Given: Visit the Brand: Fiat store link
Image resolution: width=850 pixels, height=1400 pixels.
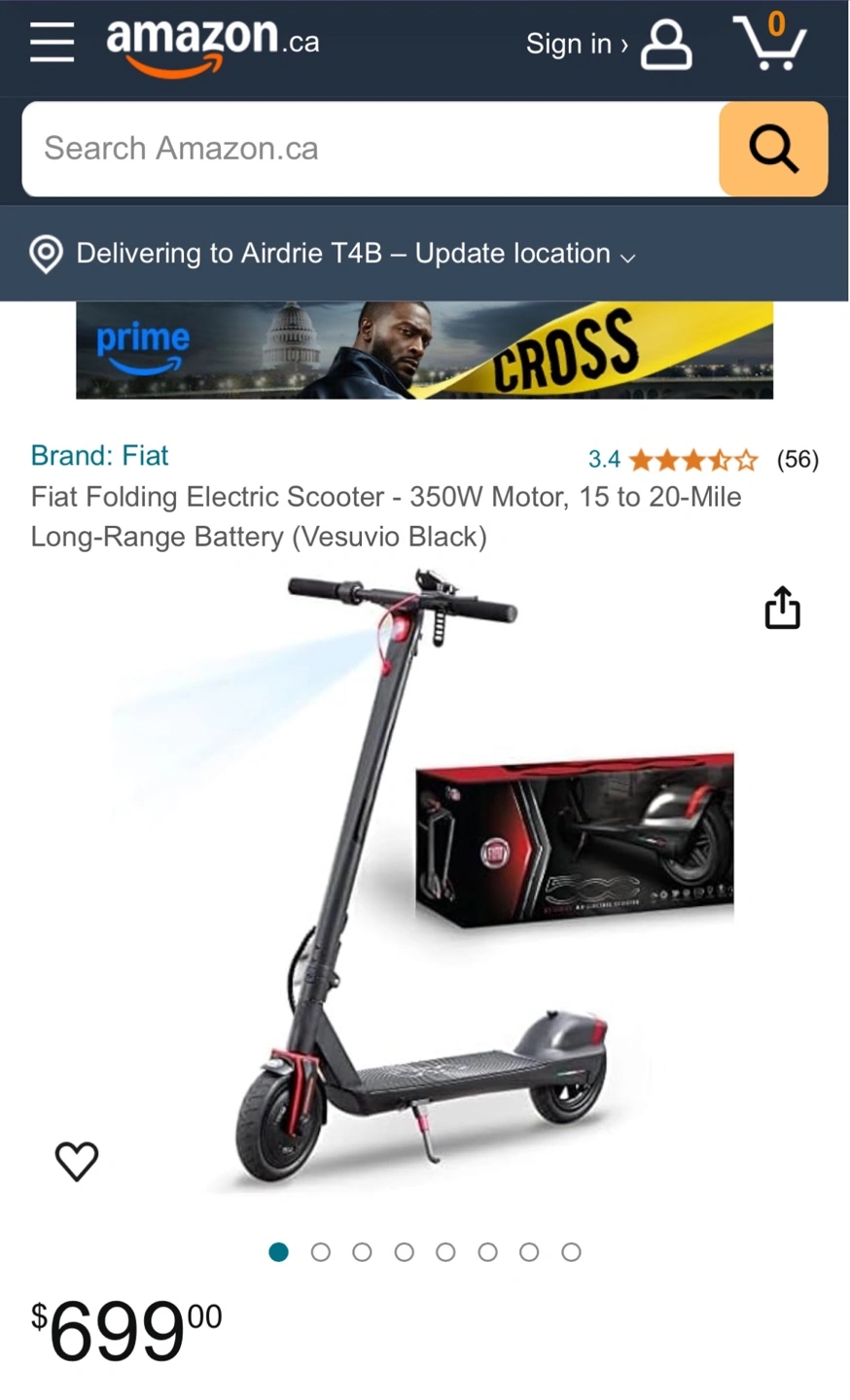Looking at the screenshot, I should [x=99, y=455].
